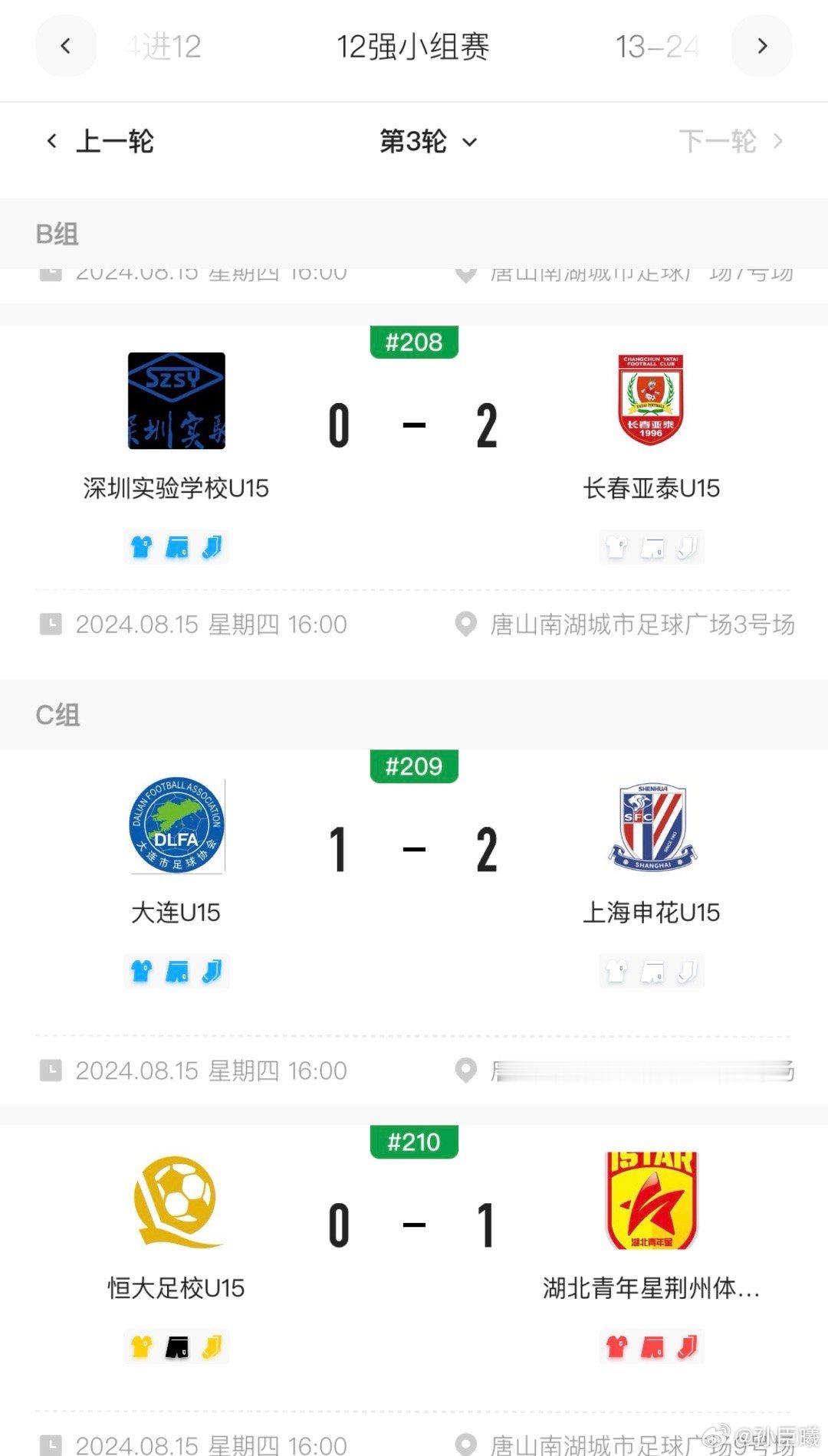Open match #210 恒大足校U15 vs 湖北青年星

414,1290
